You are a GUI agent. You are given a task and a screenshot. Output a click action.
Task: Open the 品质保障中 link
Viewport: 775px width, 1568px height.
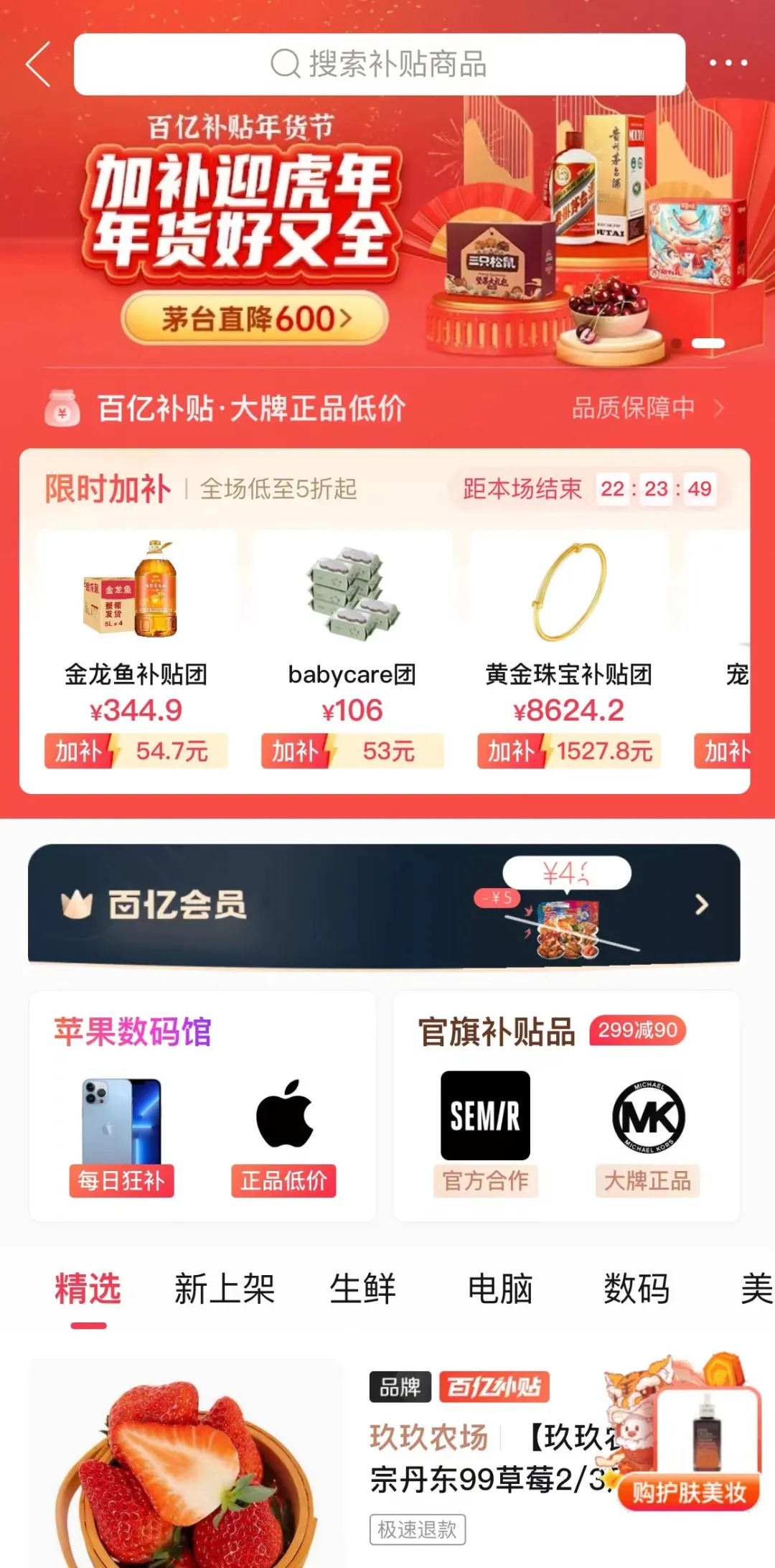pyautogui.click(x=646, y=408)
